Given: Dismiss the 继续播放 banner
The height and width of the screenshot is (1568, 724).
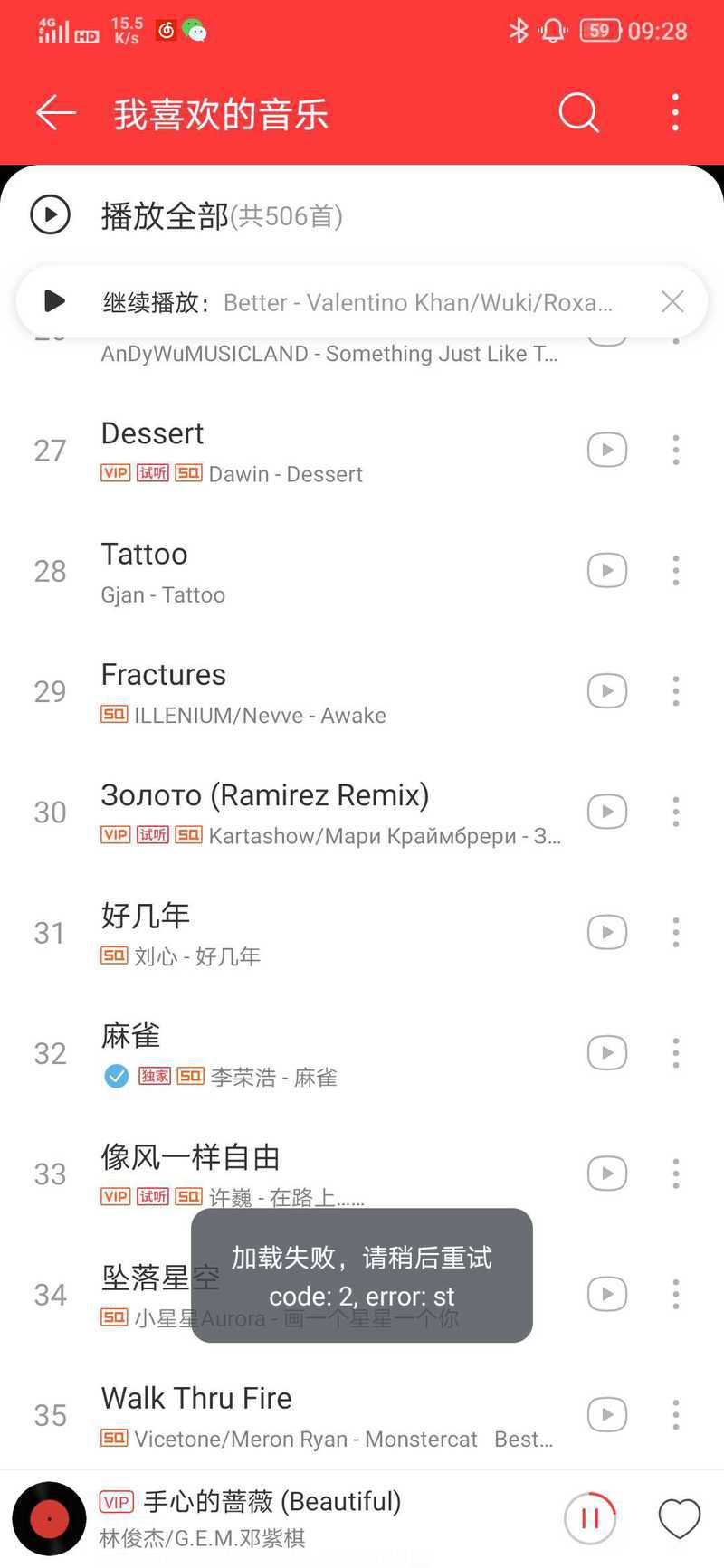Looking at the screenshot, I should tap(672, 301).
